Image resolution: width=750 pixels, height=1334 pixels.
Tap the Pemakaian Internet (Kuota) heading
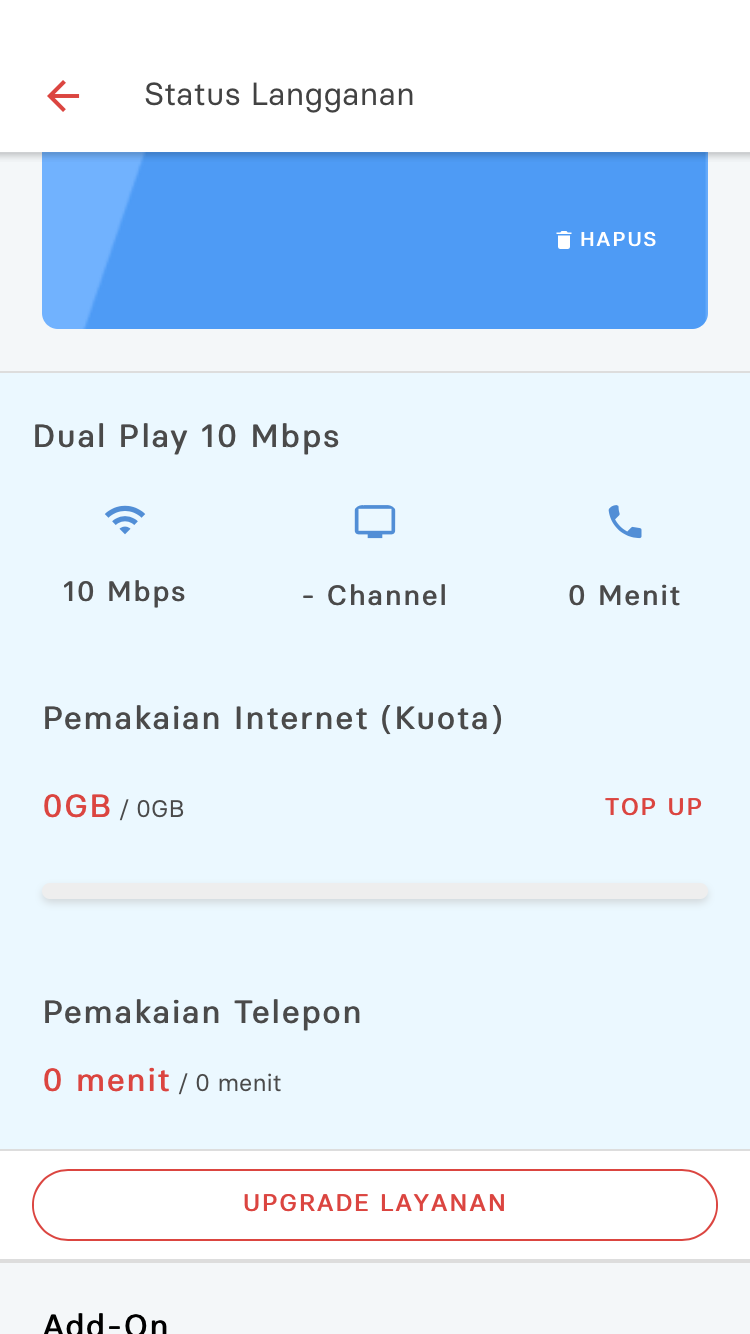[272, 717]
